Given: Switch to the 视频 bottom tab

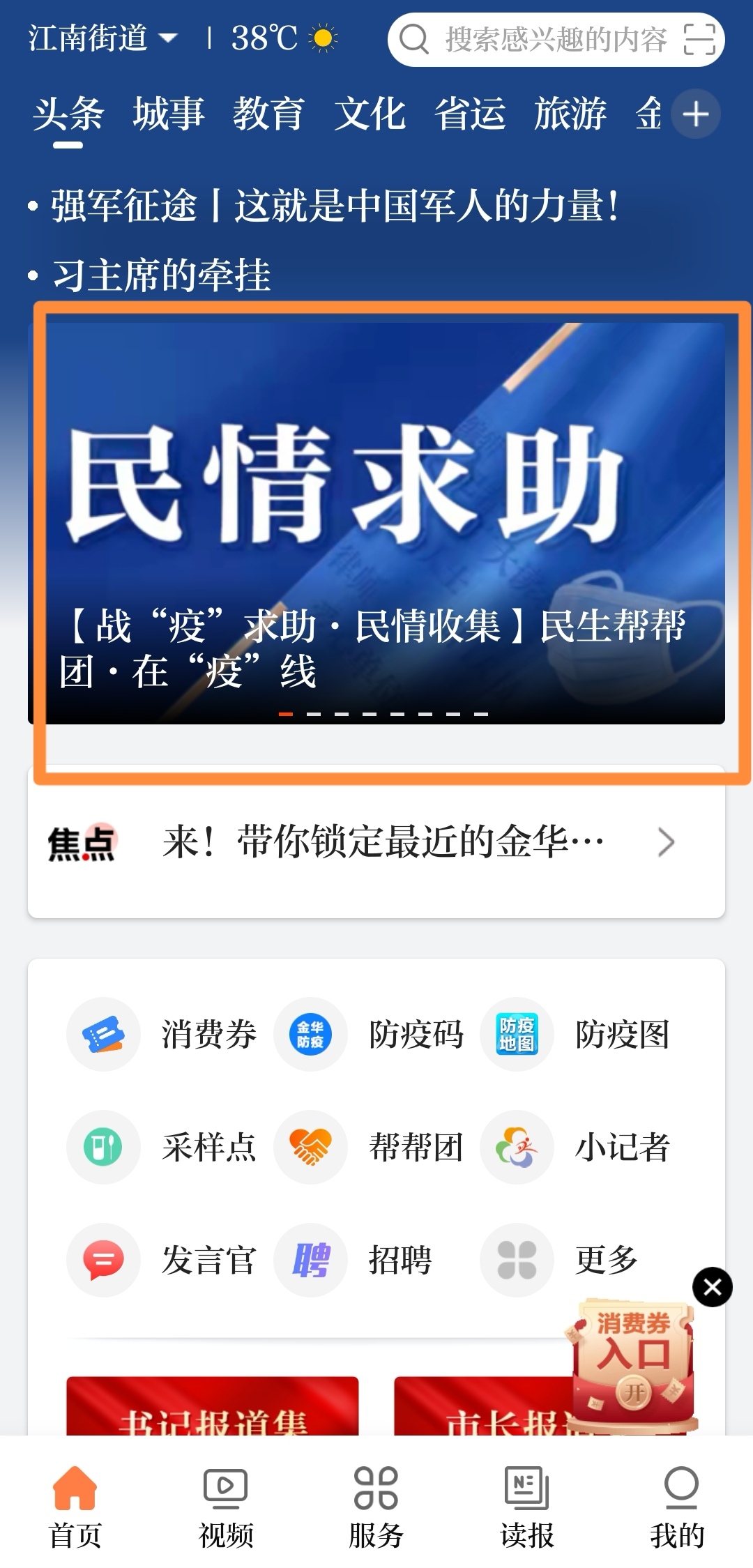Looking at the screenshot, I should coord(225,1506).
